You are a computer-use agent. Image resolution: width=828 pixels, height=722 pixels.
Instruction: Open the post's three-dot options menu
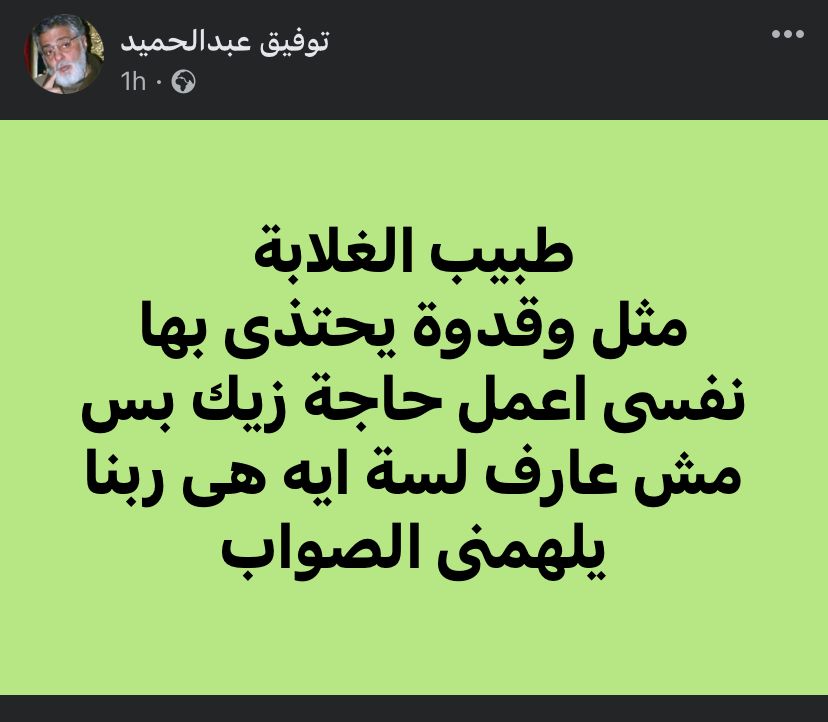(x=787, y=33)
